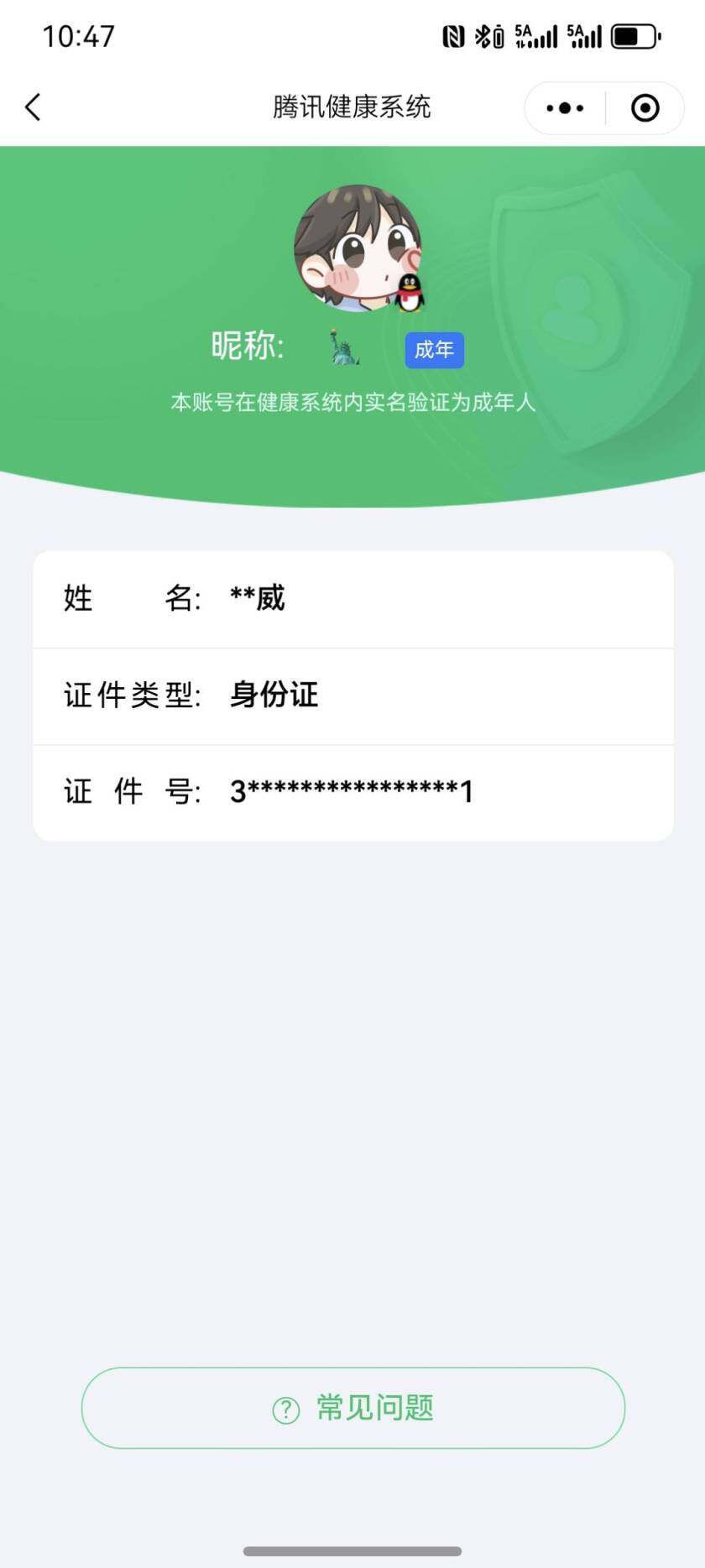Image resolution: width=705 pixels, height=1568 pixels.
Task: Tap the user profile avatar picture
Action: (x=352, y=247)
